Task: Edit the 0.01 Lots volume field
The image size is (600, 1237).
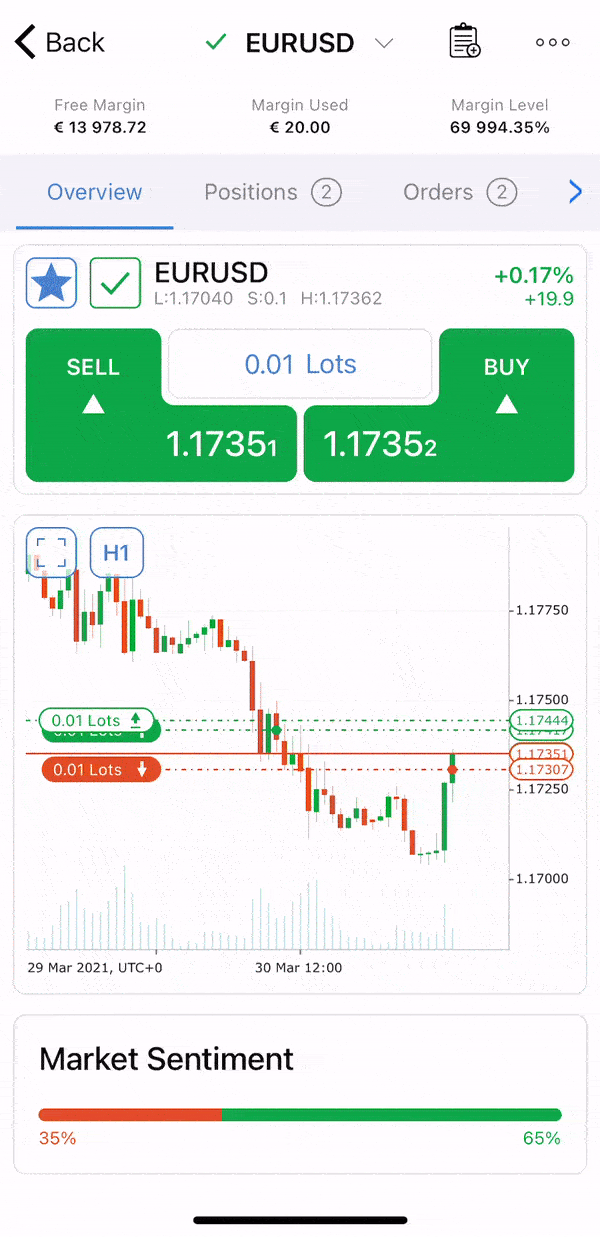Action: coord(300,364)
